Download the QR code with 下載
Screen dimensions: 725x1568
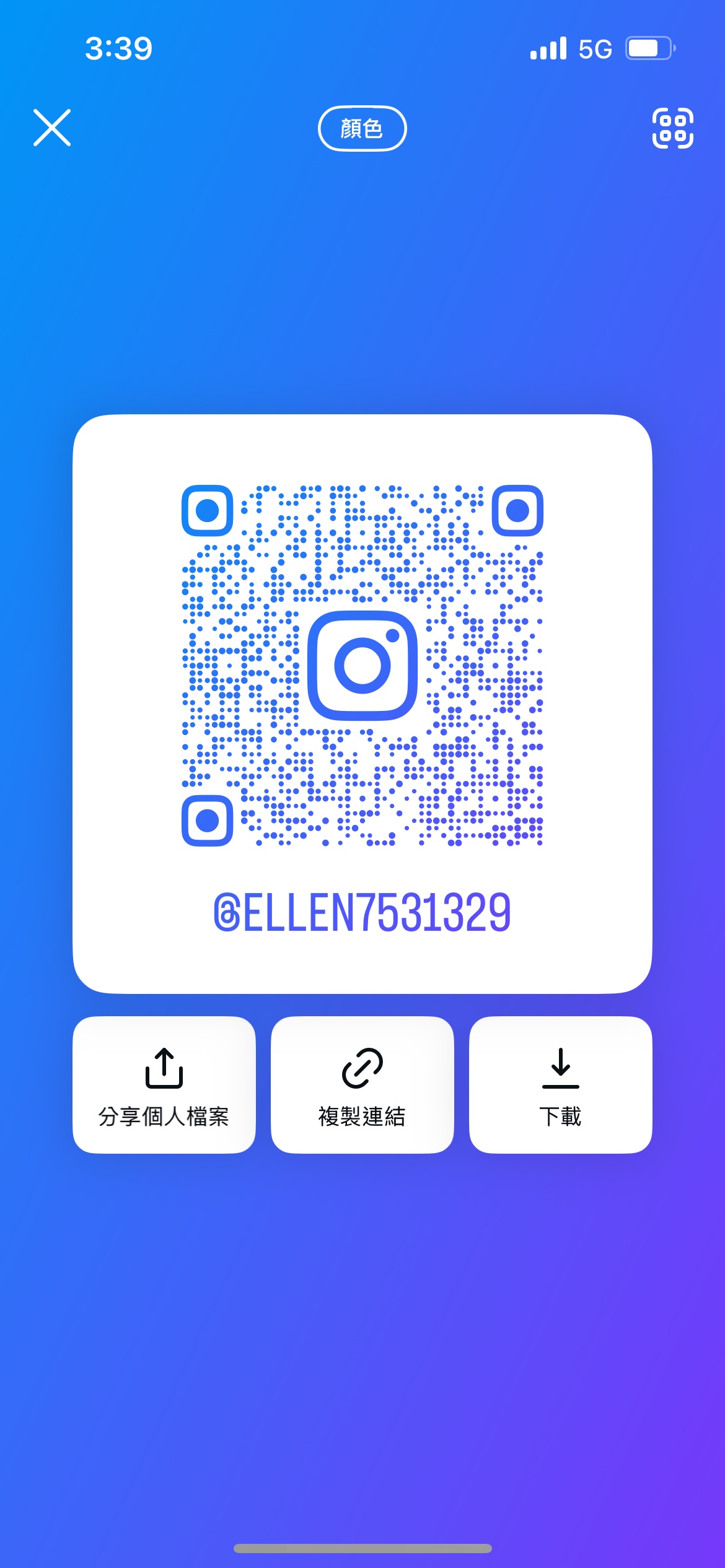click(560, 1085)
